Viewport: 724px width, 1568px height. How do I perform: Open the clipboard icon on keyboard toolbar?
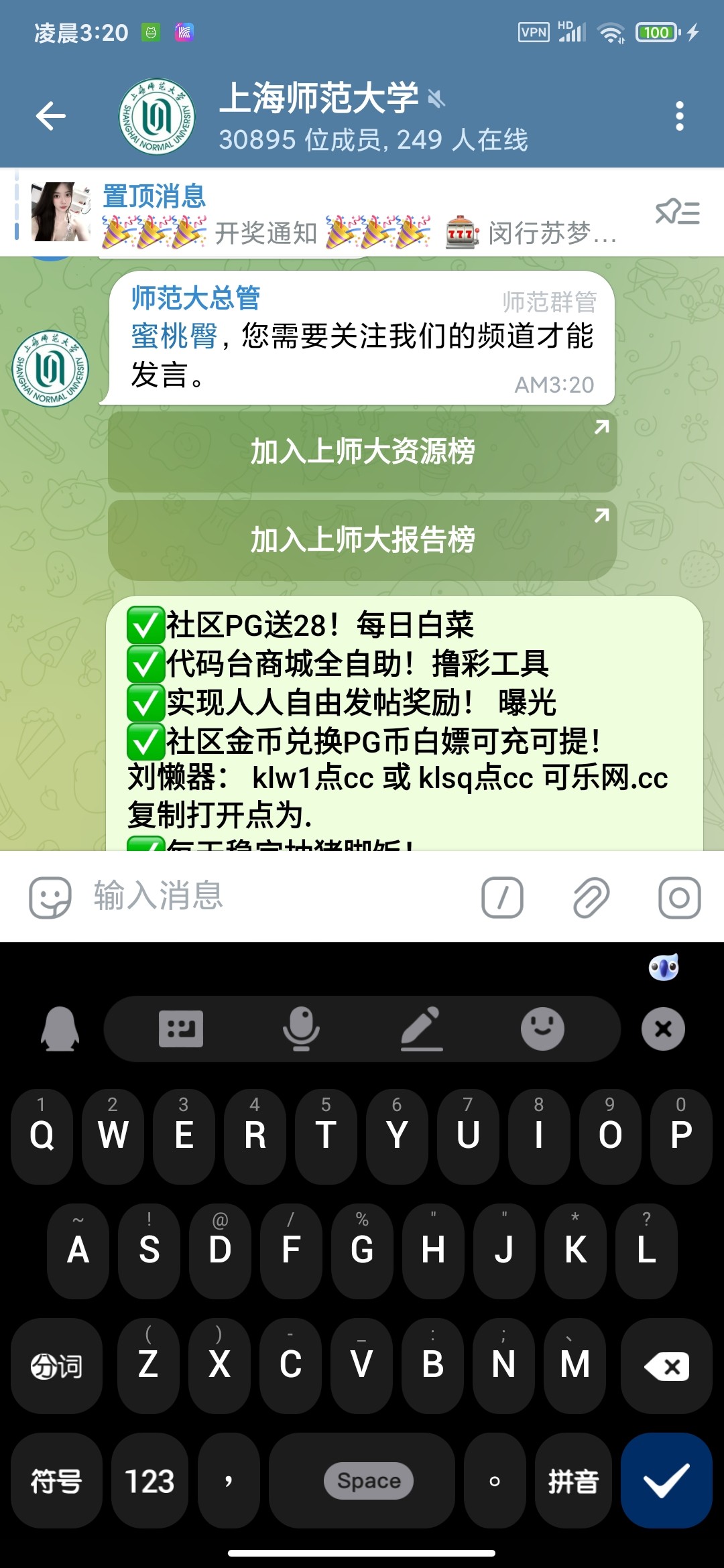[x=180, y=1030]
